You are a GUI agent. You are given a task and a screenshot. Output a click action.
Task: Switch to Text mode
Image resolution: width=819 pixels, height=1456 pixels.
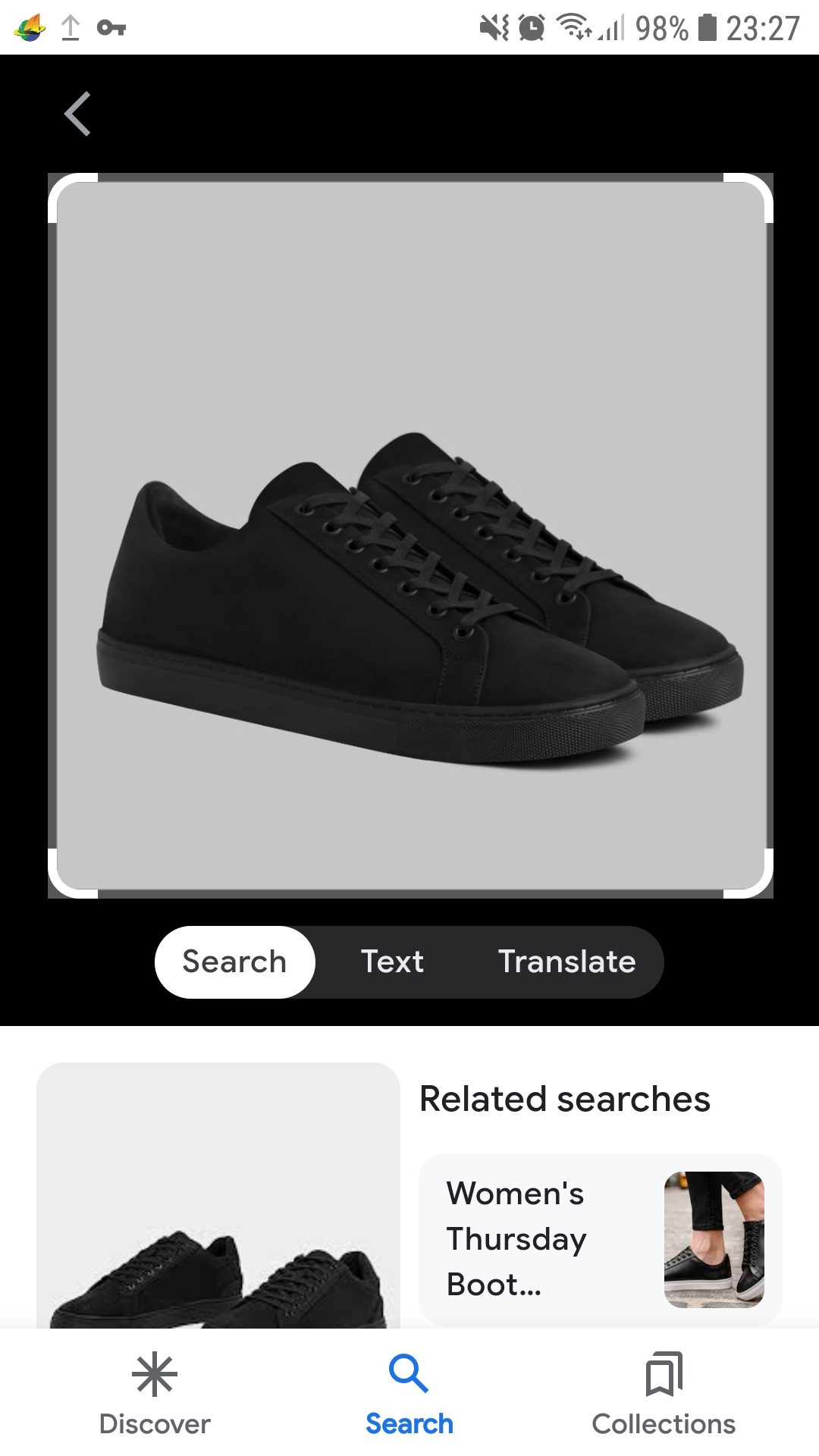pyautogui.click(x=392, y=962)
